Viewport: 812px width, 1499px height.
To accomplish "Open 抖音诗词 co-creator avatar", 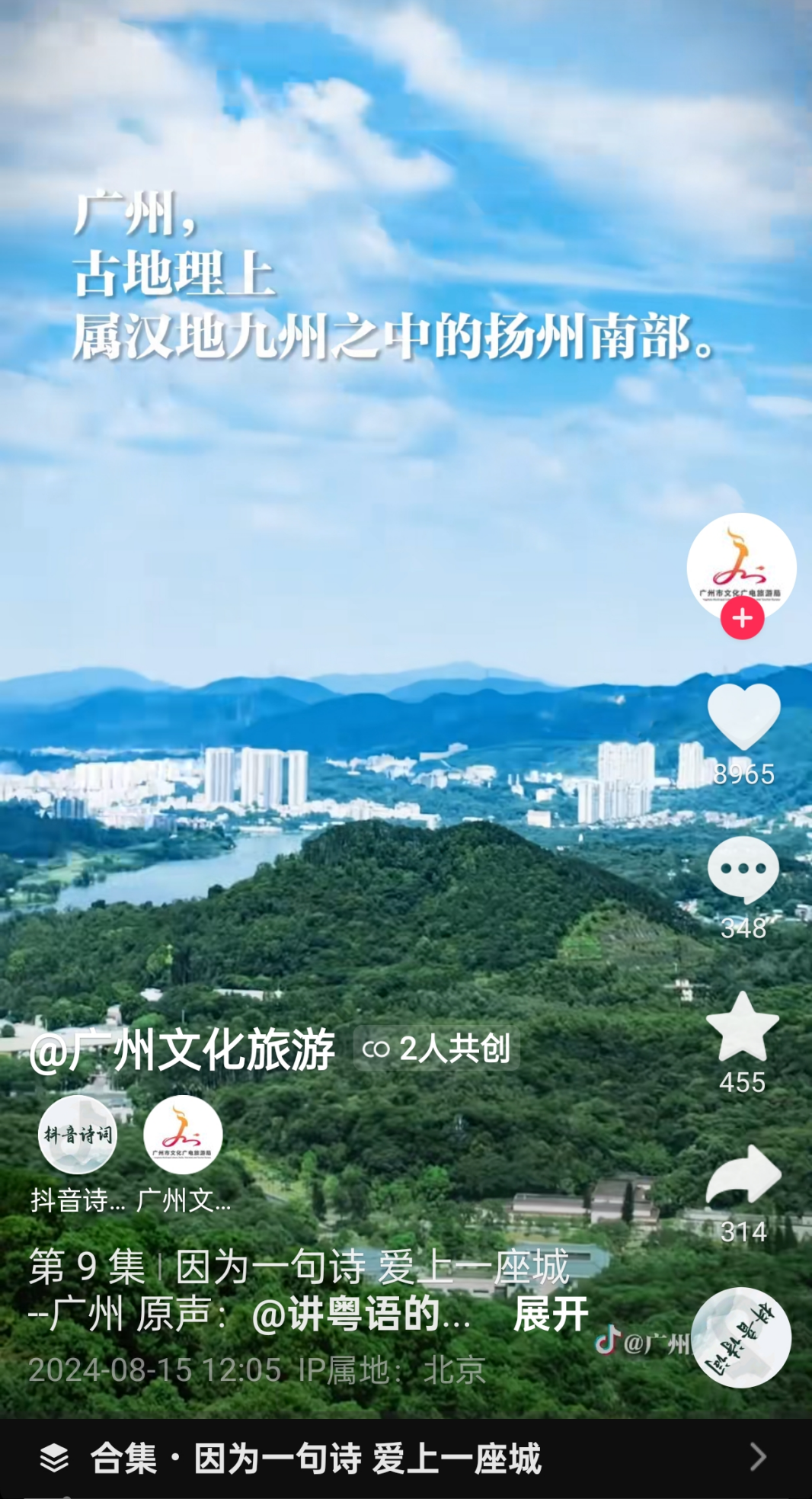I will pyautogui.click(x=78, y=1135).
